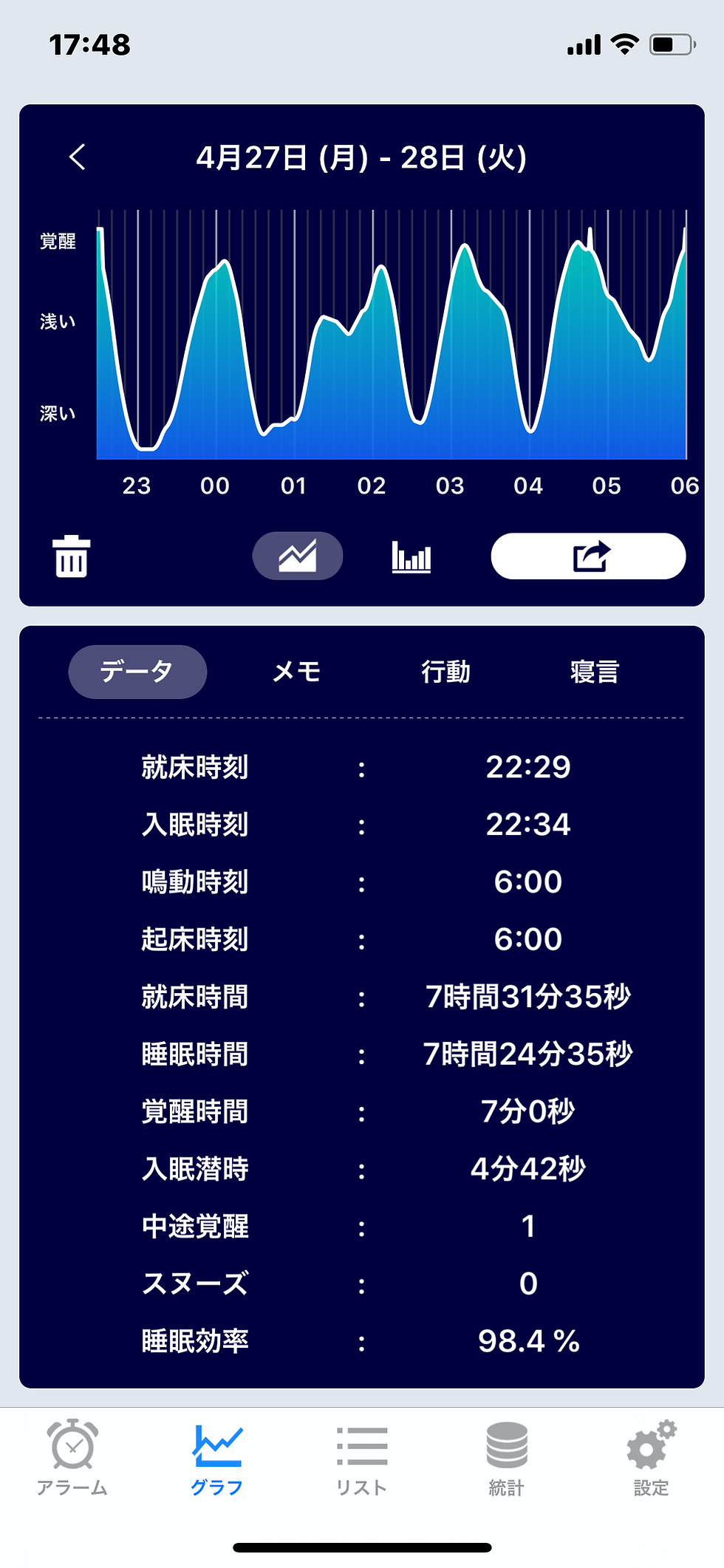
Task: Delete this sleep record with the trash icon
Action: (72, 556)
